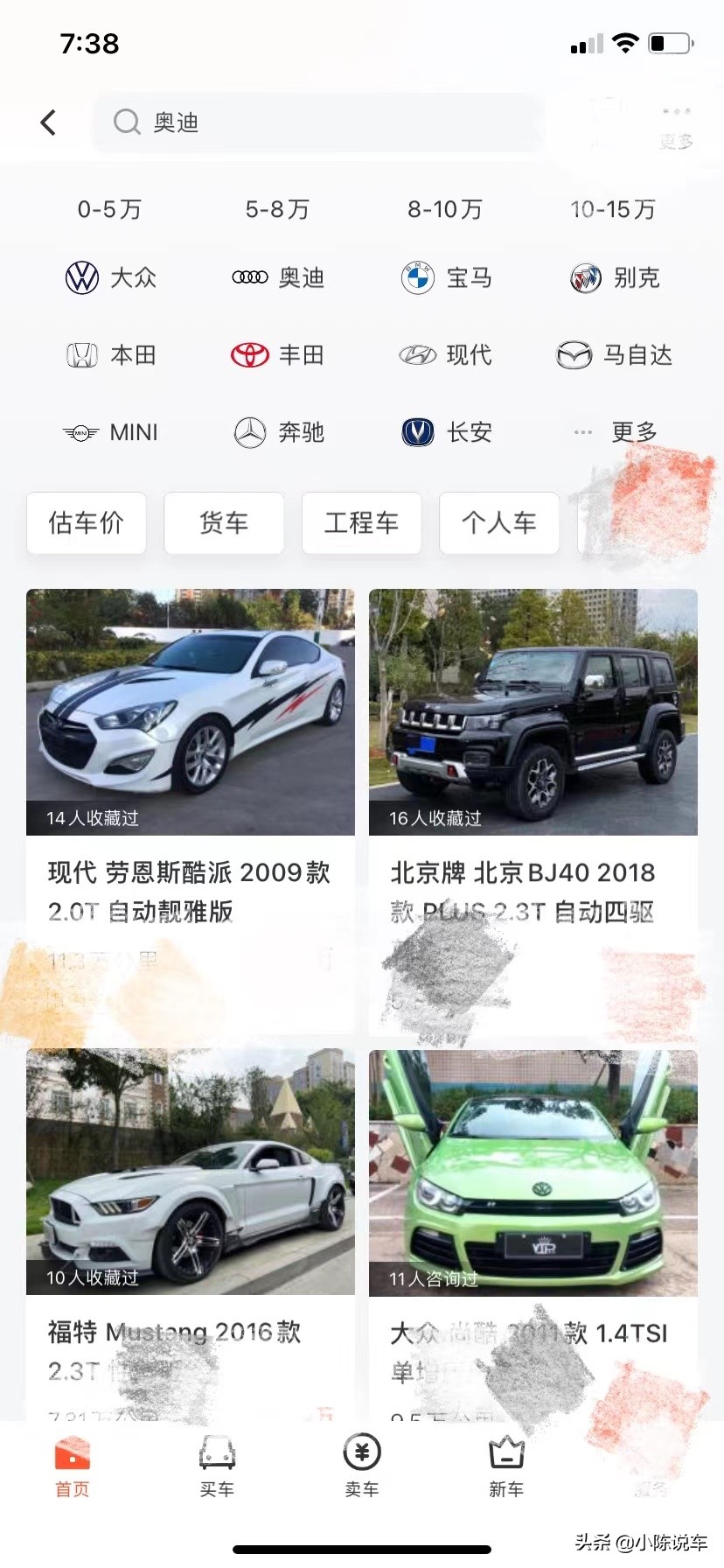724x1568 pixels.
Task: Select the Changan brand icon
Action: click(x=417, y=432)
